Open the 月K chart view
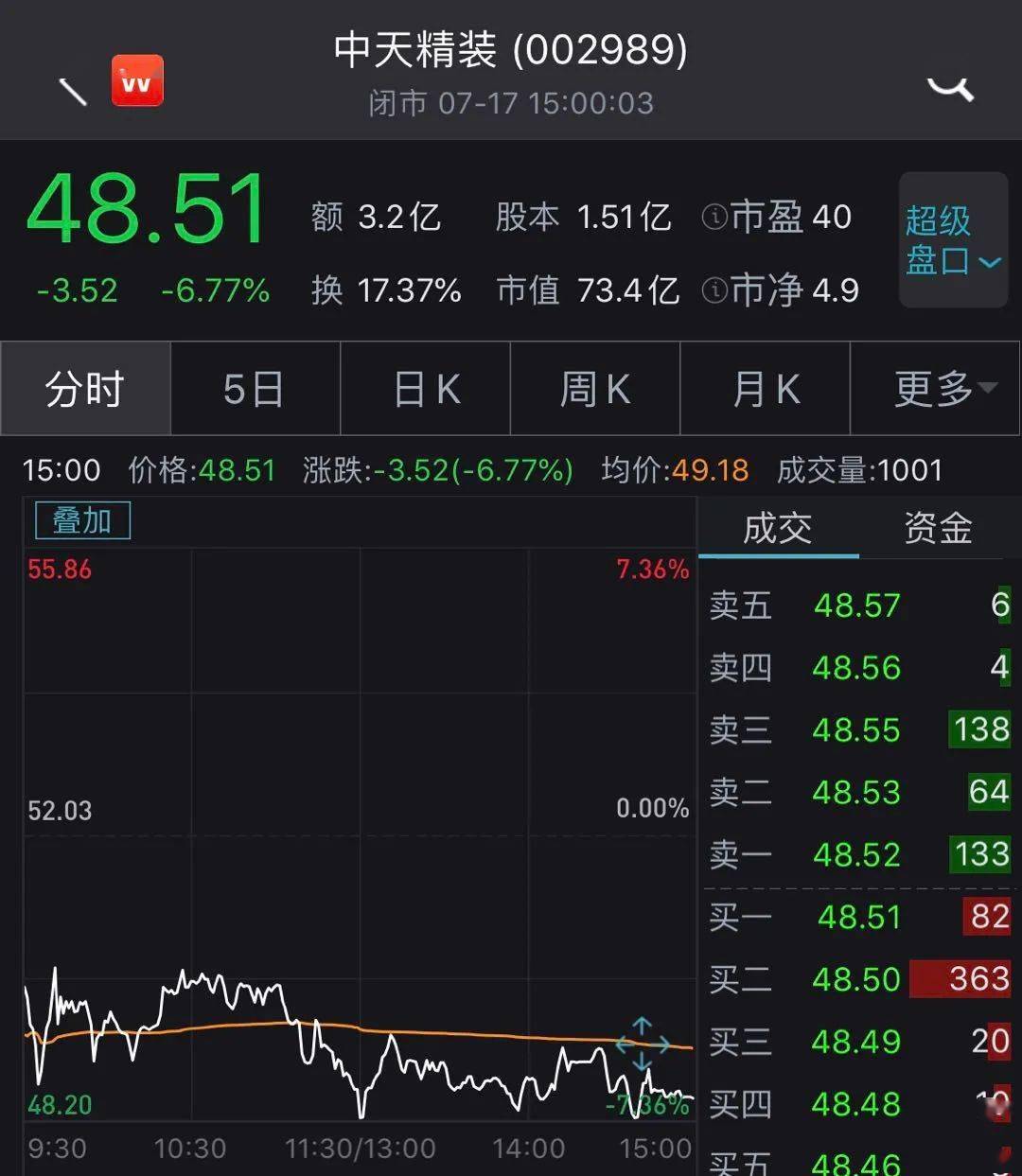Viewport: 1022px width, 1176px height. (765, 389)
